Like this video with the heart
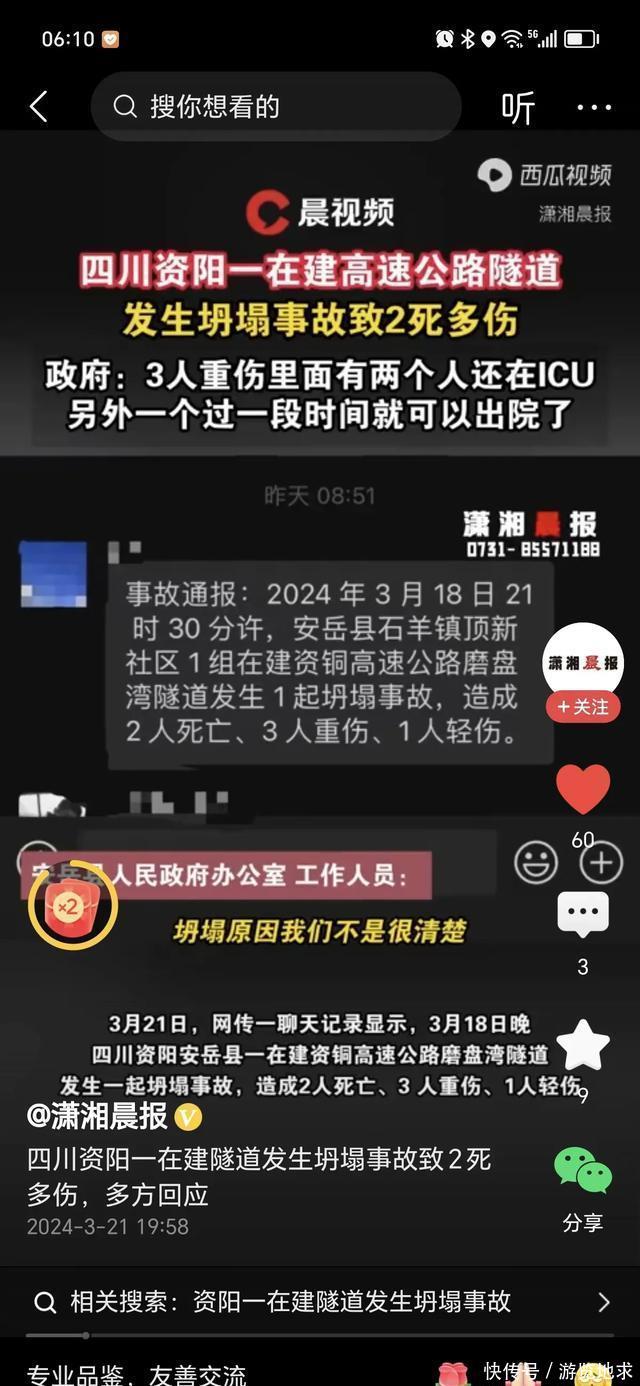This screenshot has width=640, height=1386. 583,789
